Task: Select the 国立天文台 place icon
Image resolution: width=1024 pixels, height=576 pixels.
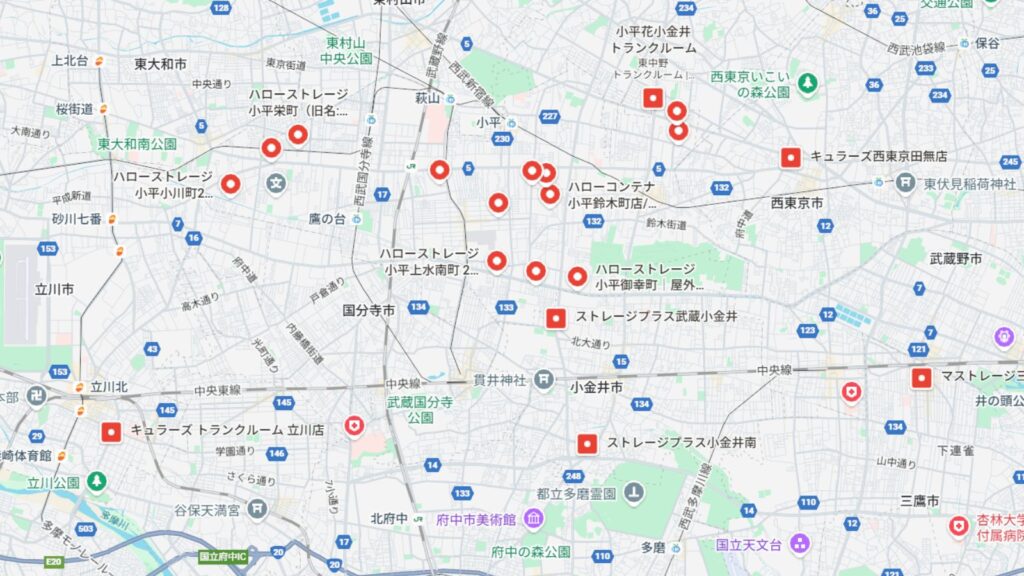Action: (x=799, y=544)
